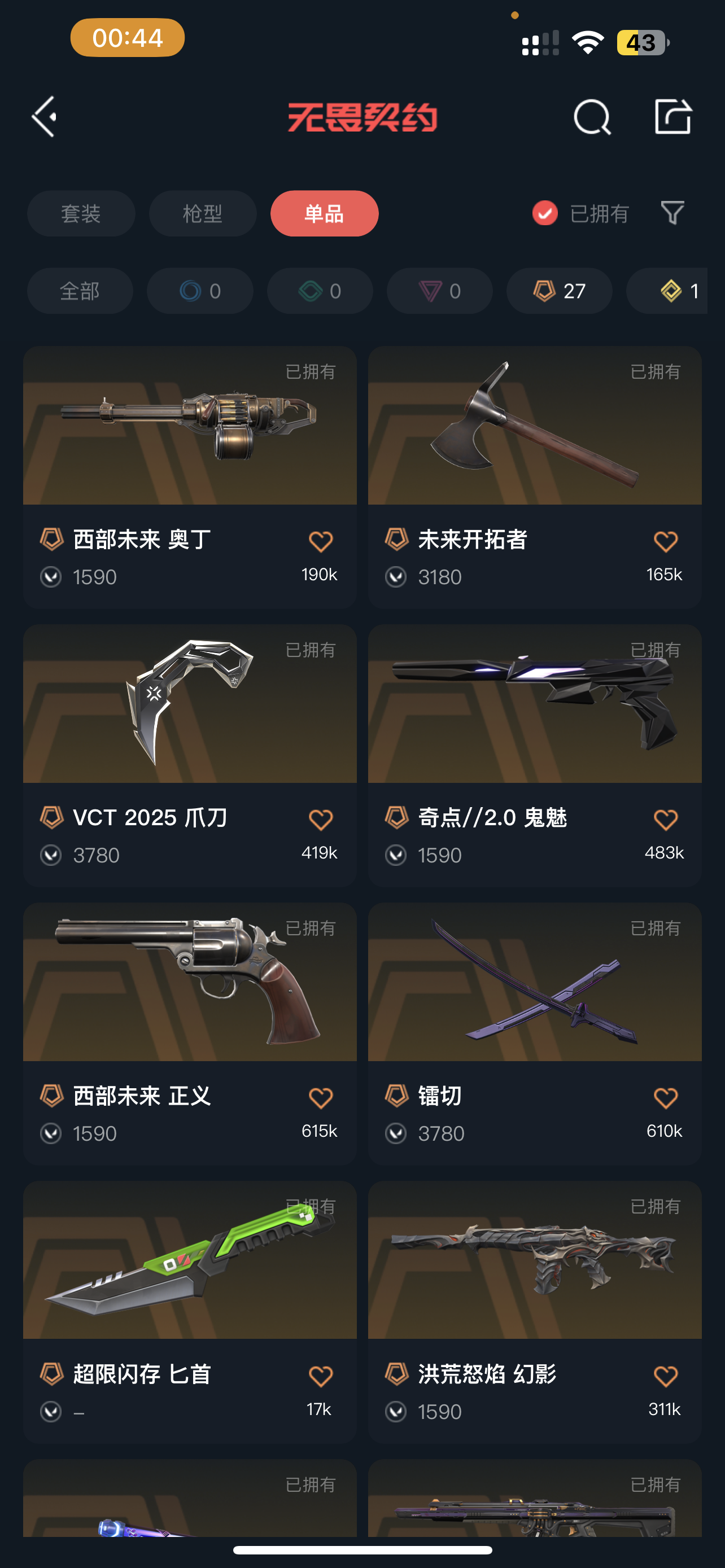Select the 单品 tab
This screenshot has width=725, height=1568.
(x=325, y=214)
